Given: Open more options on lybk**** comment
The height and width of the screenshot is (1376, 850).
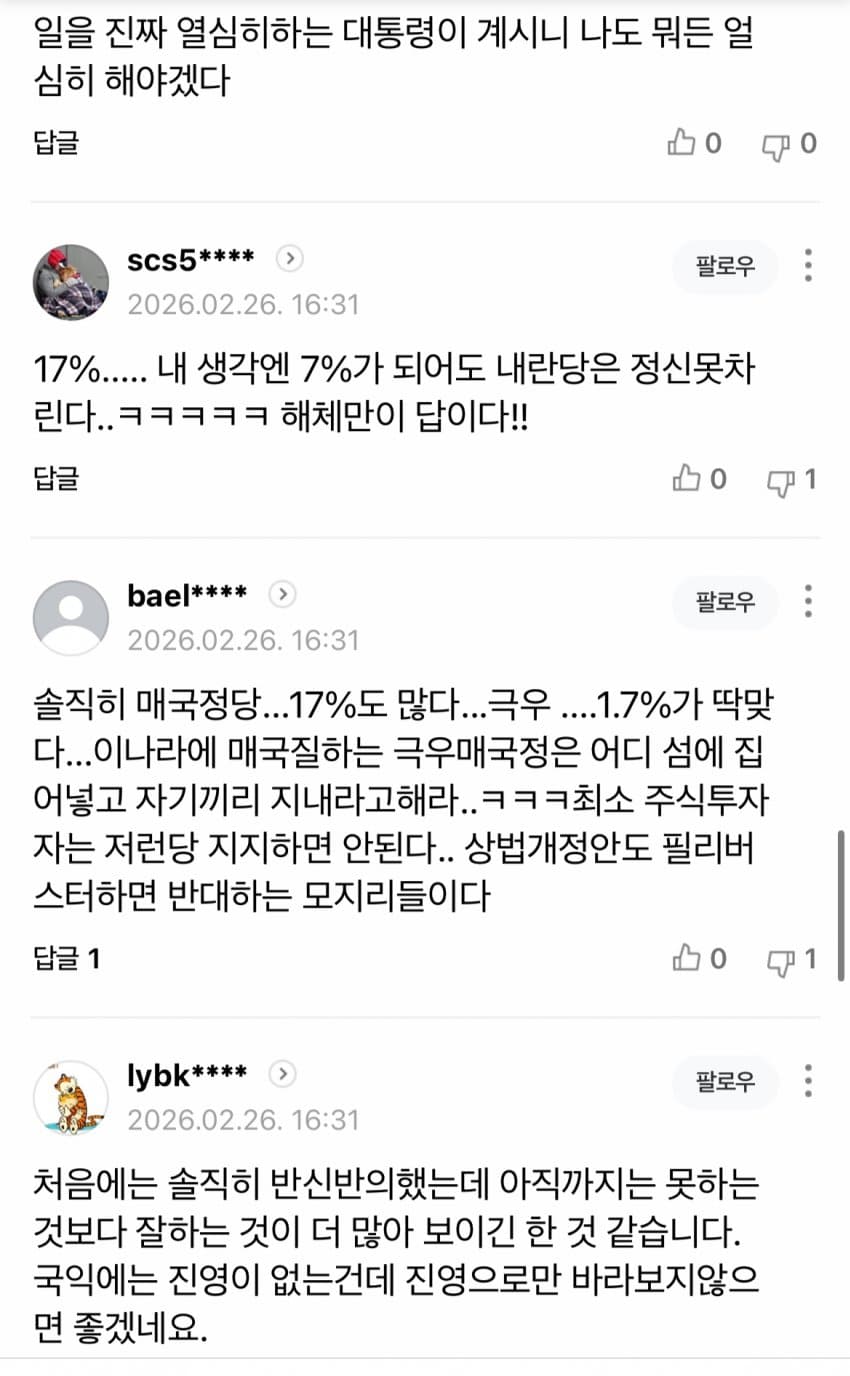Looking at the screenshot, I should tap(808, 1081).
